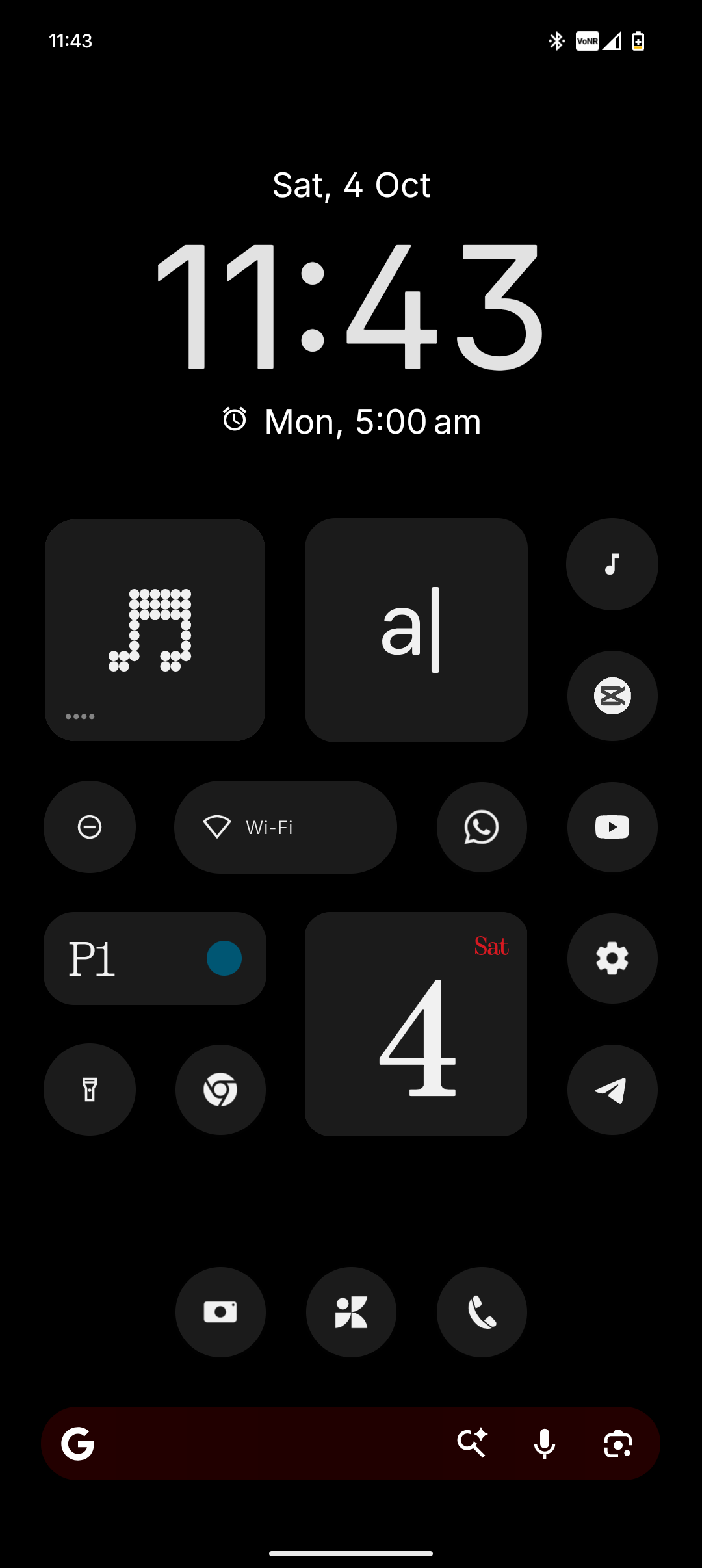
Task: Open the music widget with dotted note
Action: click(x=155, y=629)
